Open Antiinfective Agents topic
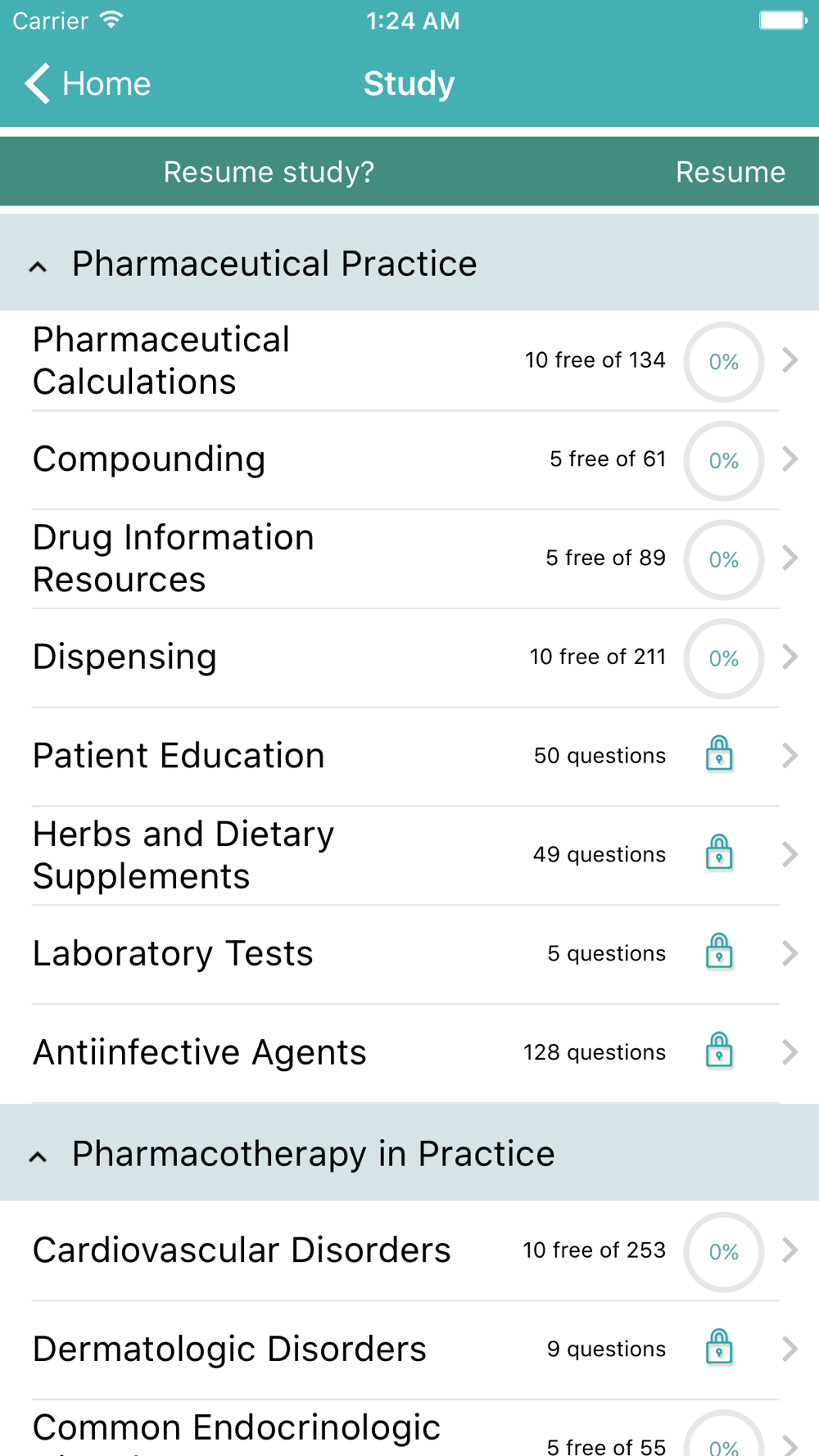This screenshot has height=1456, width=819. point(409,1053)
